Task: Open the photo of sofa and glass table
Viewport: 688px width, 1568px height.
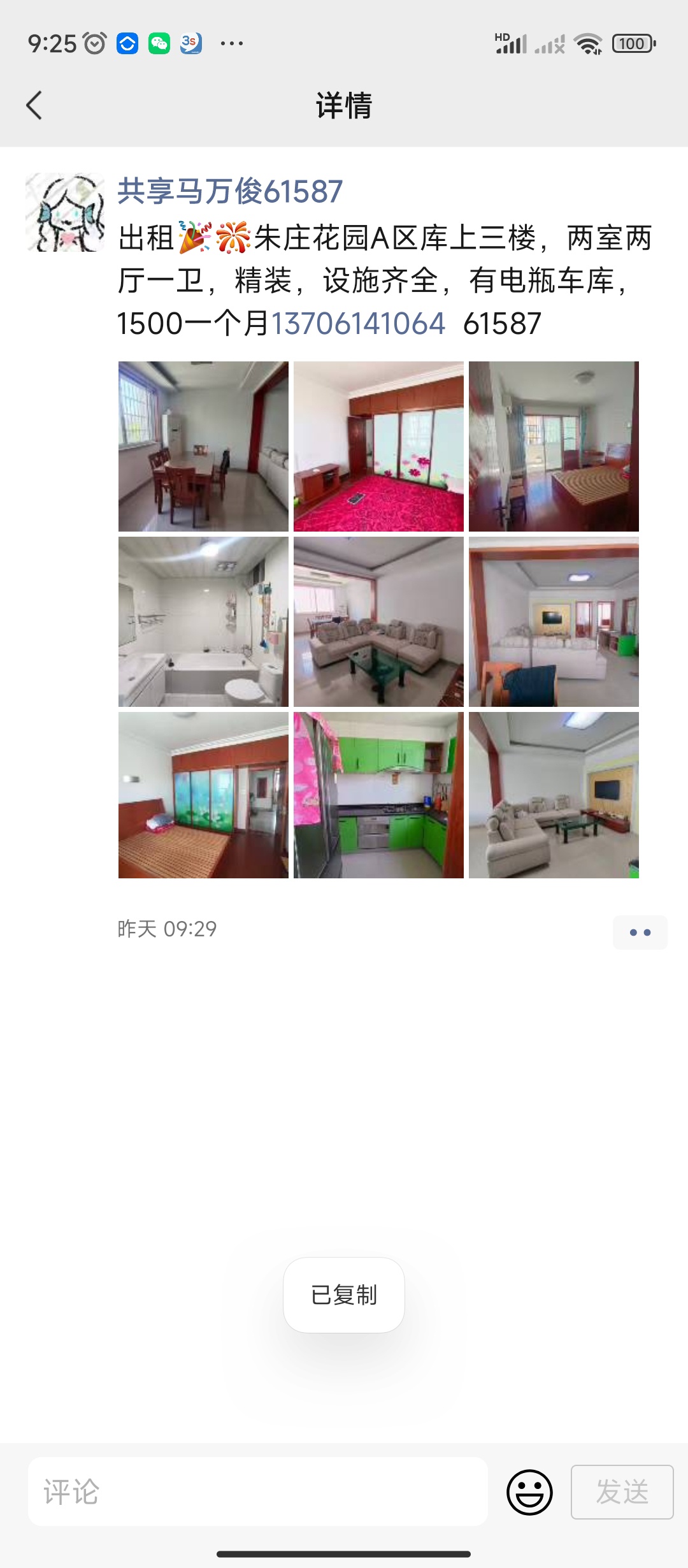Action: coord(378,621)
